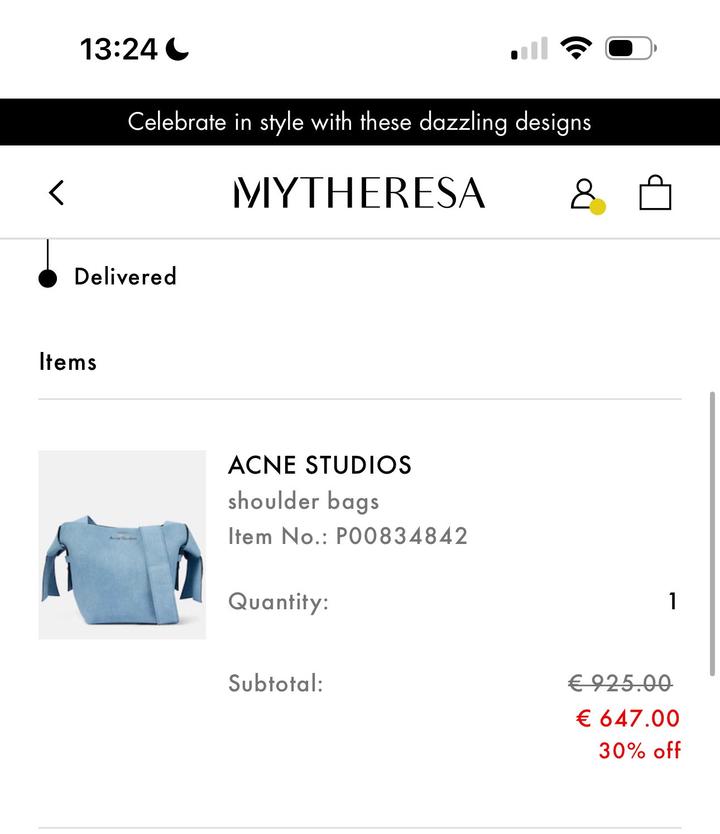Screen dimensions: 720x834
Task: Tap the MYTHERESA logo to go home
Action: pos(359,193)
